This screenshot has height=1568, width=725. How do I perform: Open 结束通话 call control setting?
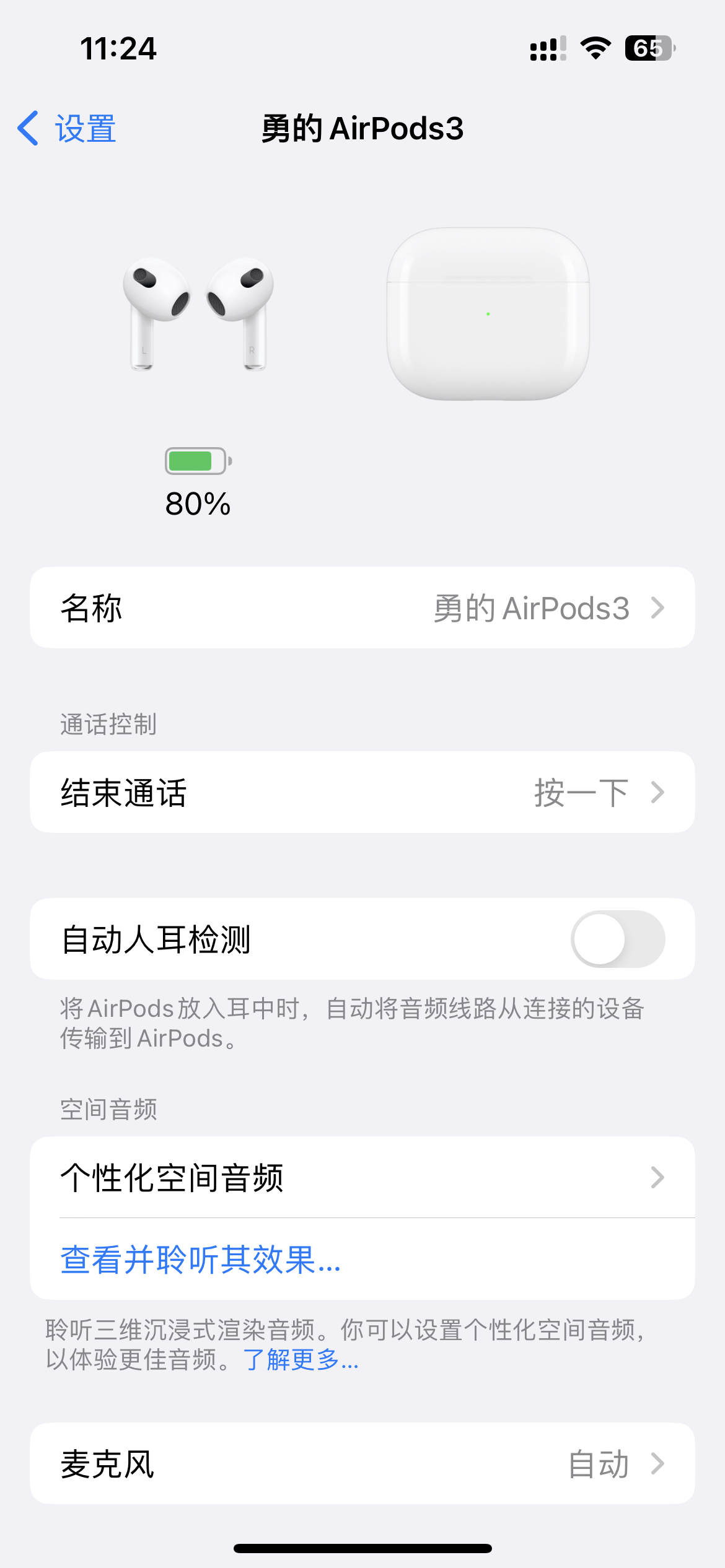[362, 793]
